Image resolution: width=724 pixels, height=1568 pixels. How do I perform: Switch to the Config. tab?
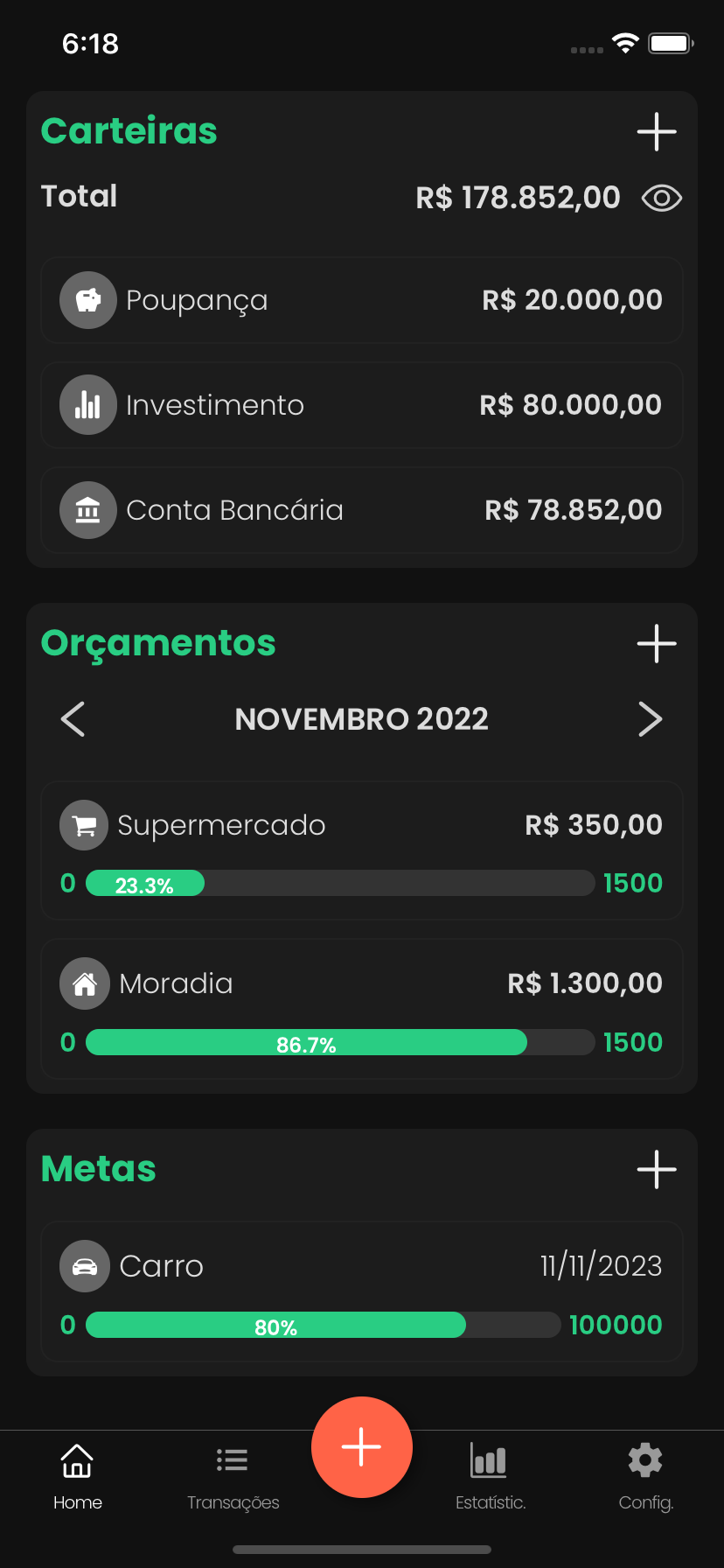645,1477
